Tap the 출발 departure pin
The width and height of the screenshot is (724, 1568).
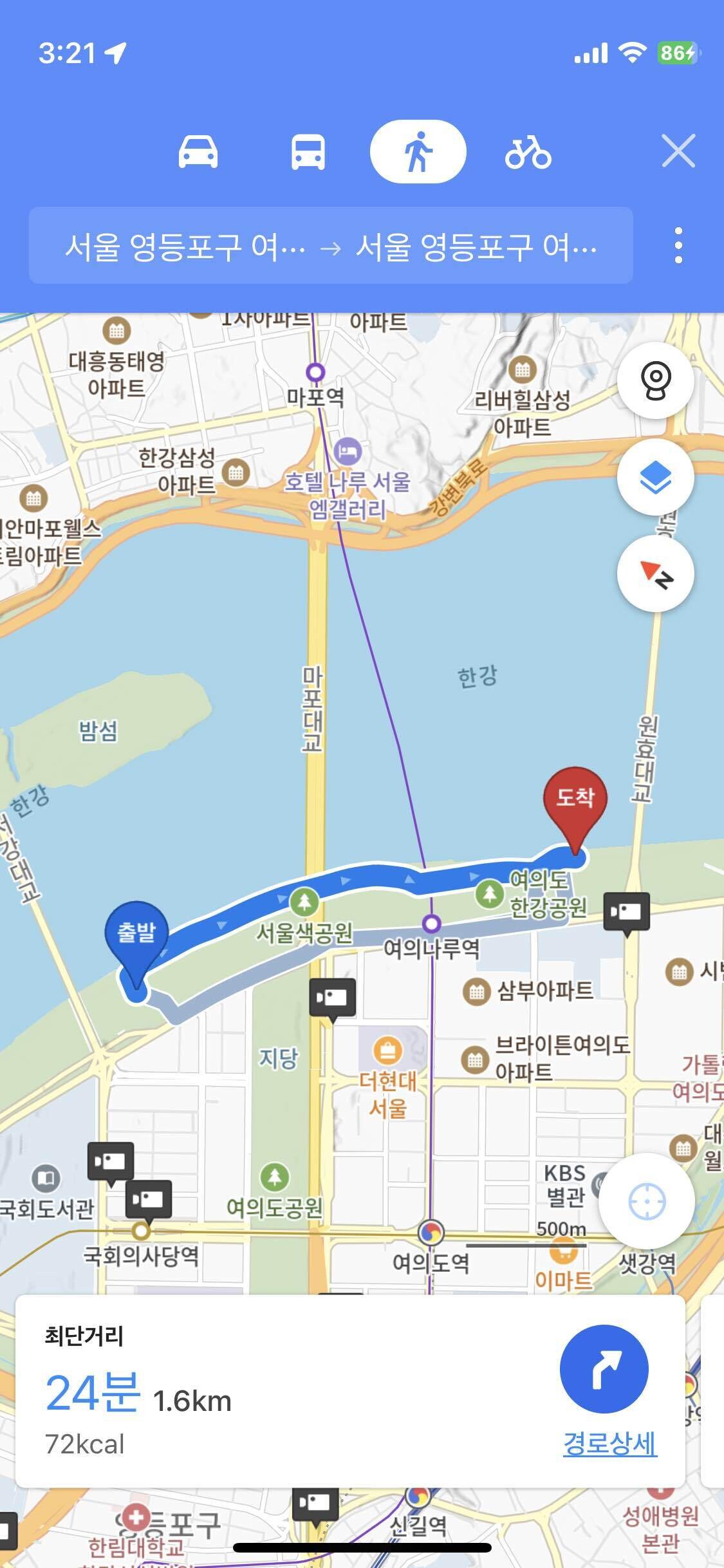click(136, 932)
